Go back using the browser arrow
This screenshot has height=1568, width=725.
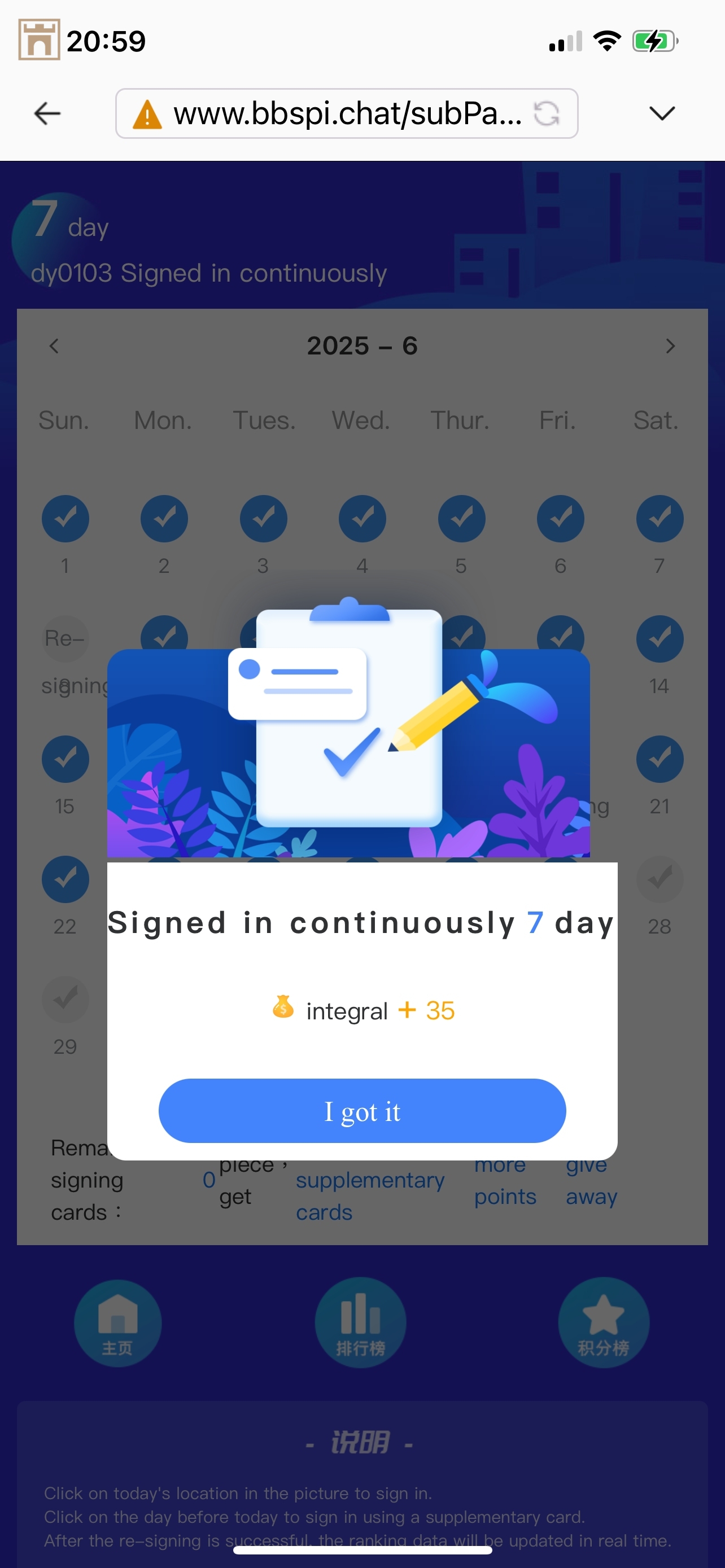click(x=47, y=113)
